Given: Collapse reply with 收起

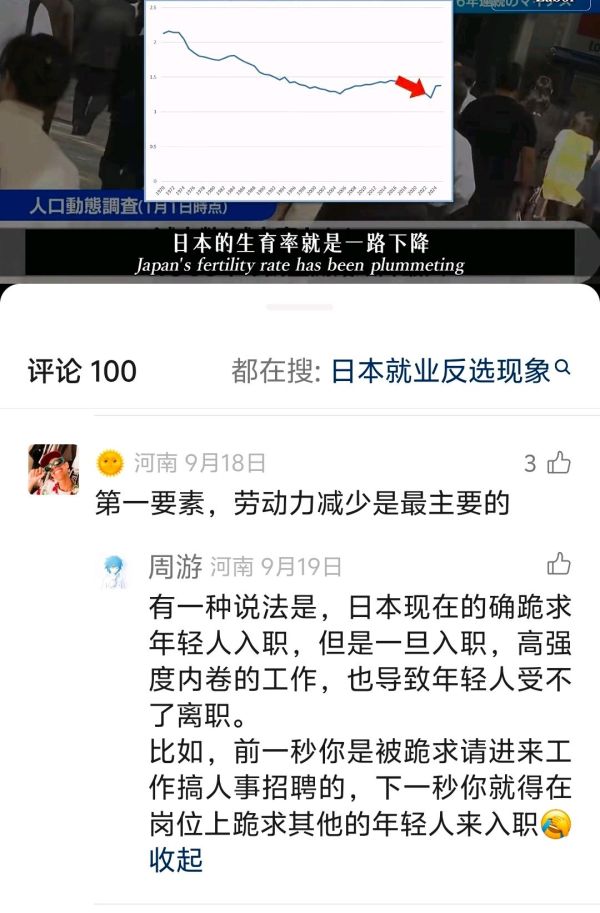Looking at the screenshot, I should 176,859.
